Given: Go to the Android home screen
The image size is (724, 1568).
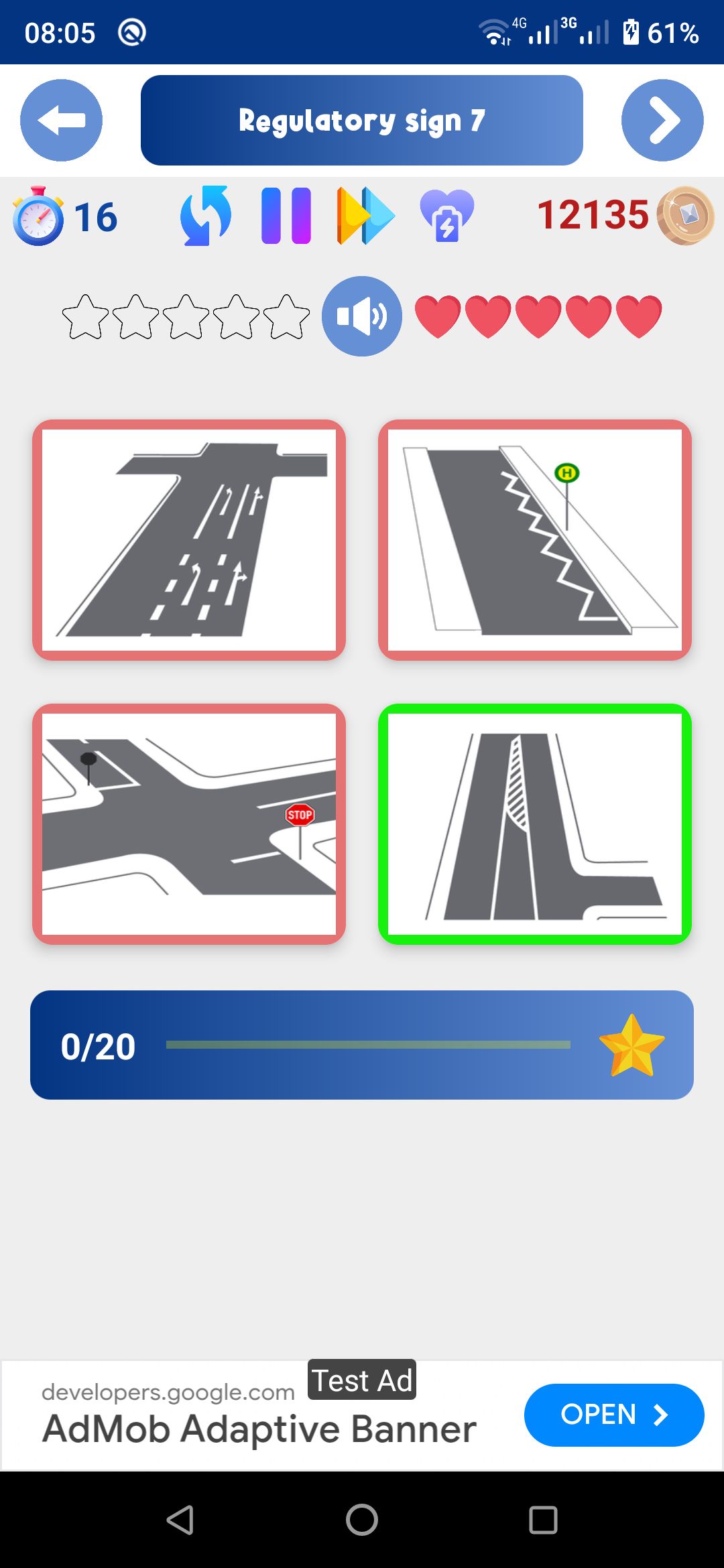Looking at the screenshot, I should [362, 1520].
